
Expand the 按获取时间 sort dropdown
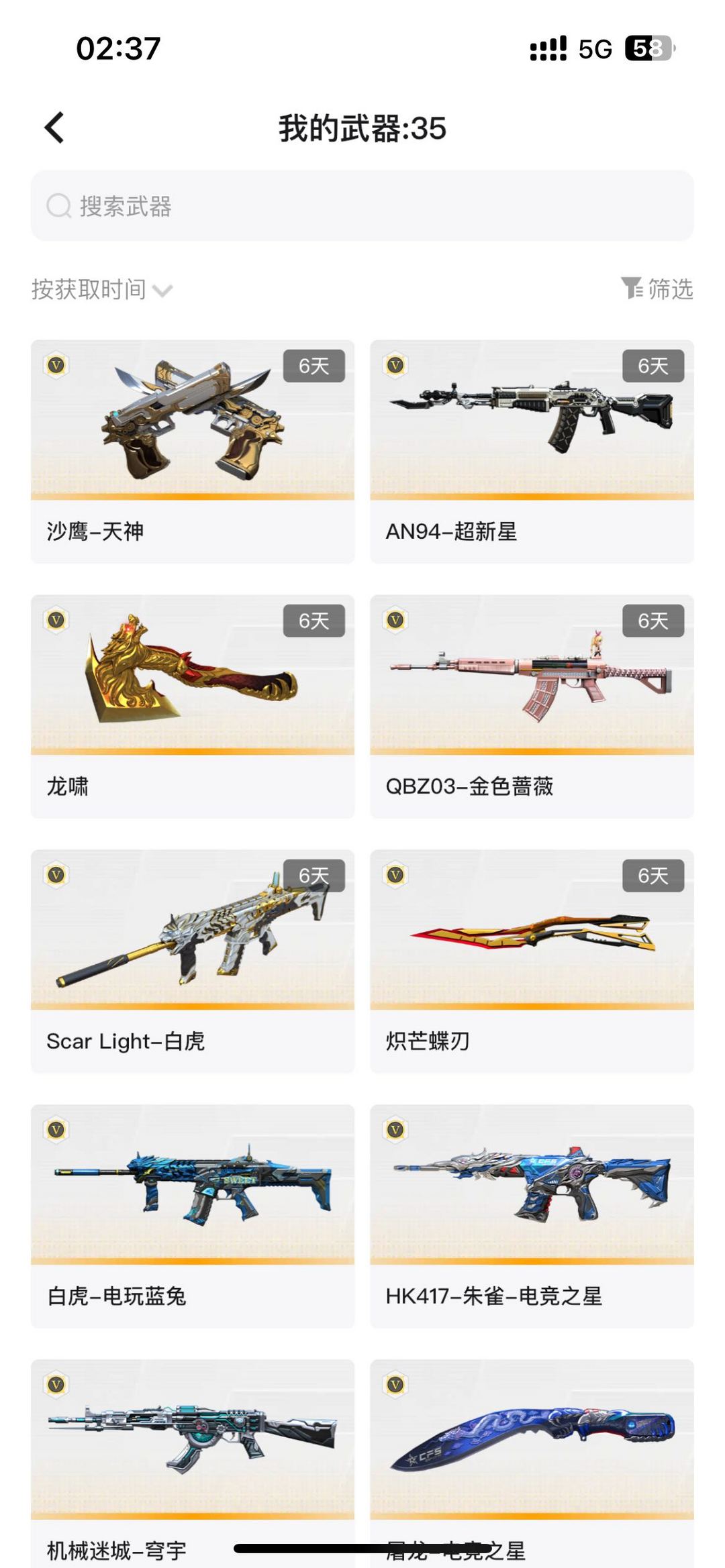pos(102,290)
